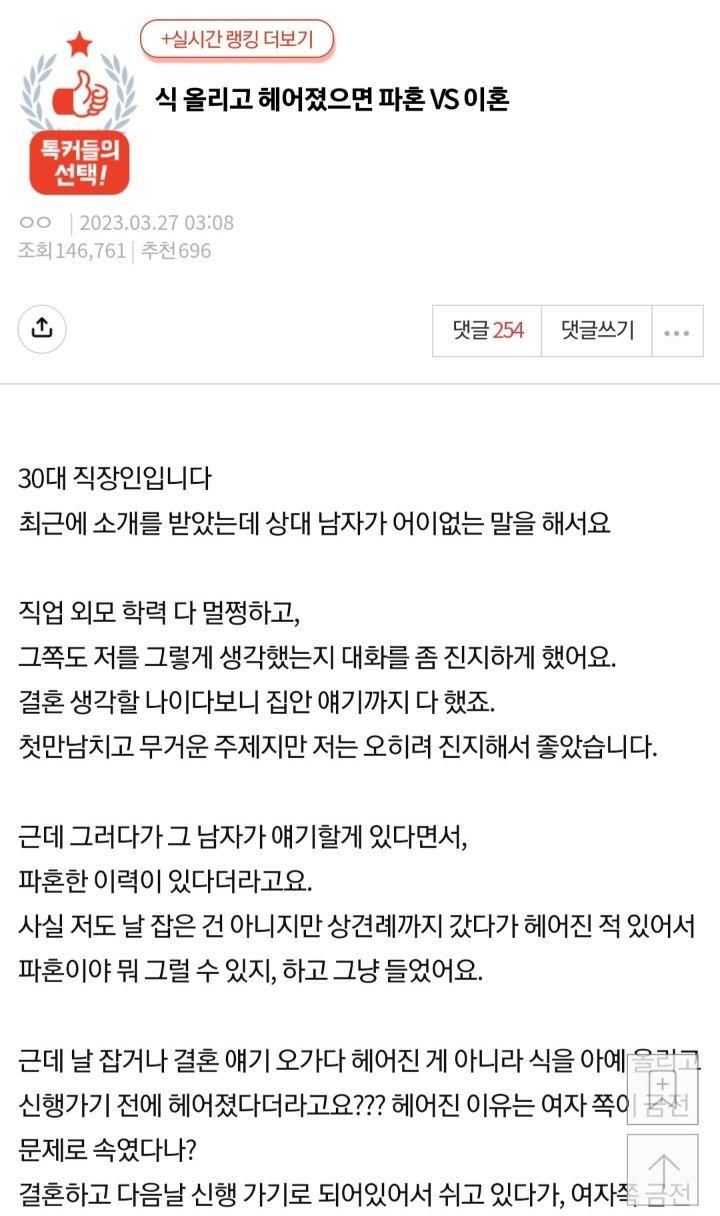Write a comment with 댓글쓰기
The width and height of the screenshot is (720, 1216).
click(x=597, y=330)
